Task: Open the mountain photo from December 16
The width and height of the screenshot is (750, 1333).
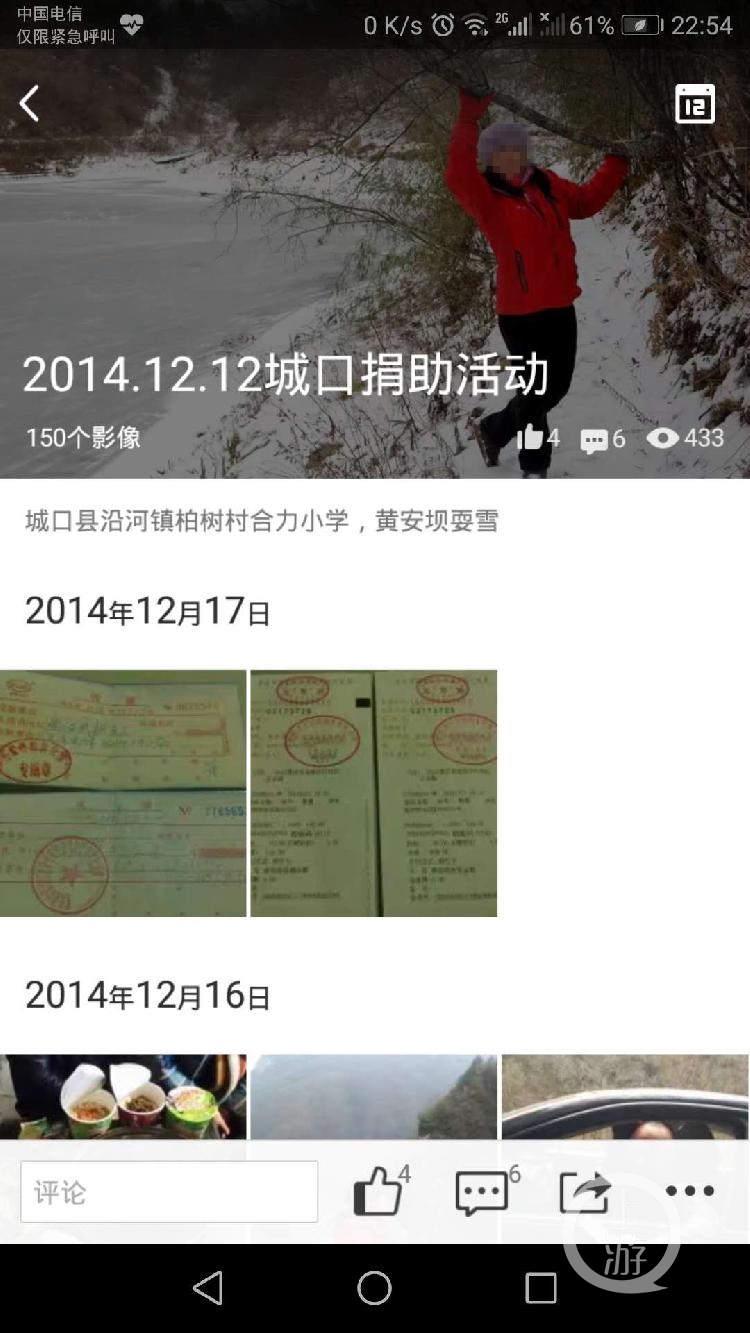Action: [x=373, y=1096]
